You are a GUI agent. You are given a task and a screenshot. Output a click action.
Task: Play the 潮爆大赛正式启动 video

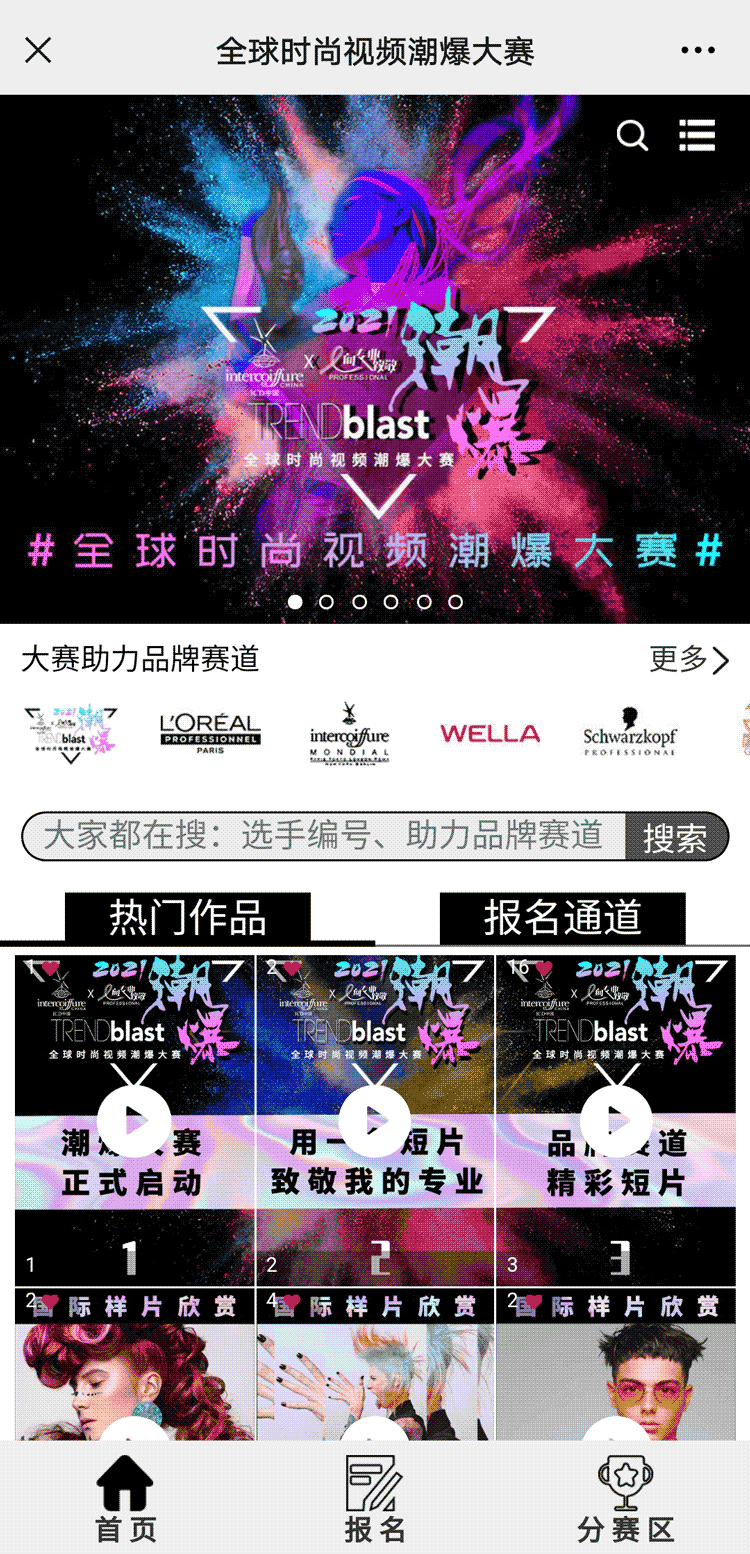[134, 1121]
